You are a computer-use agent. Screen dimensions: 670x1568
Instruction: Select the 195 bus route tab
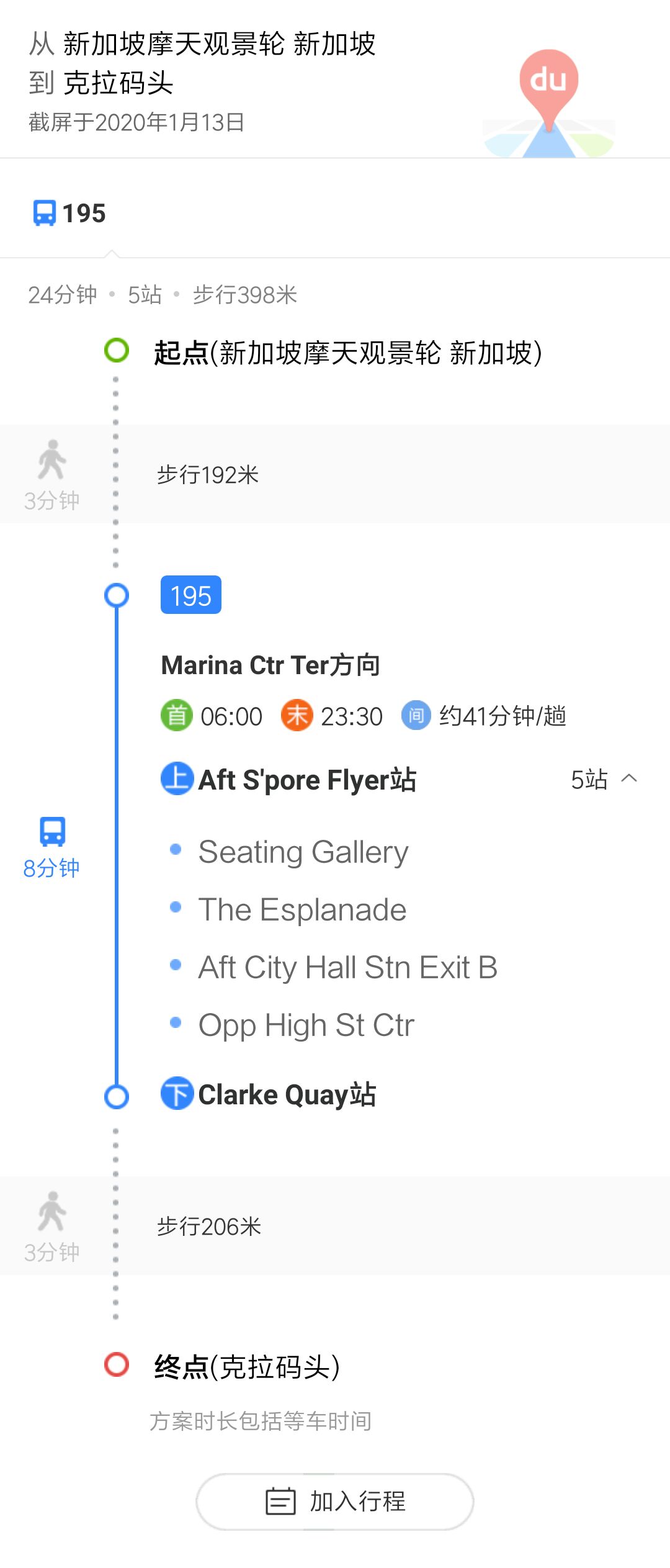pyautogui.click(x=69, y=213)
